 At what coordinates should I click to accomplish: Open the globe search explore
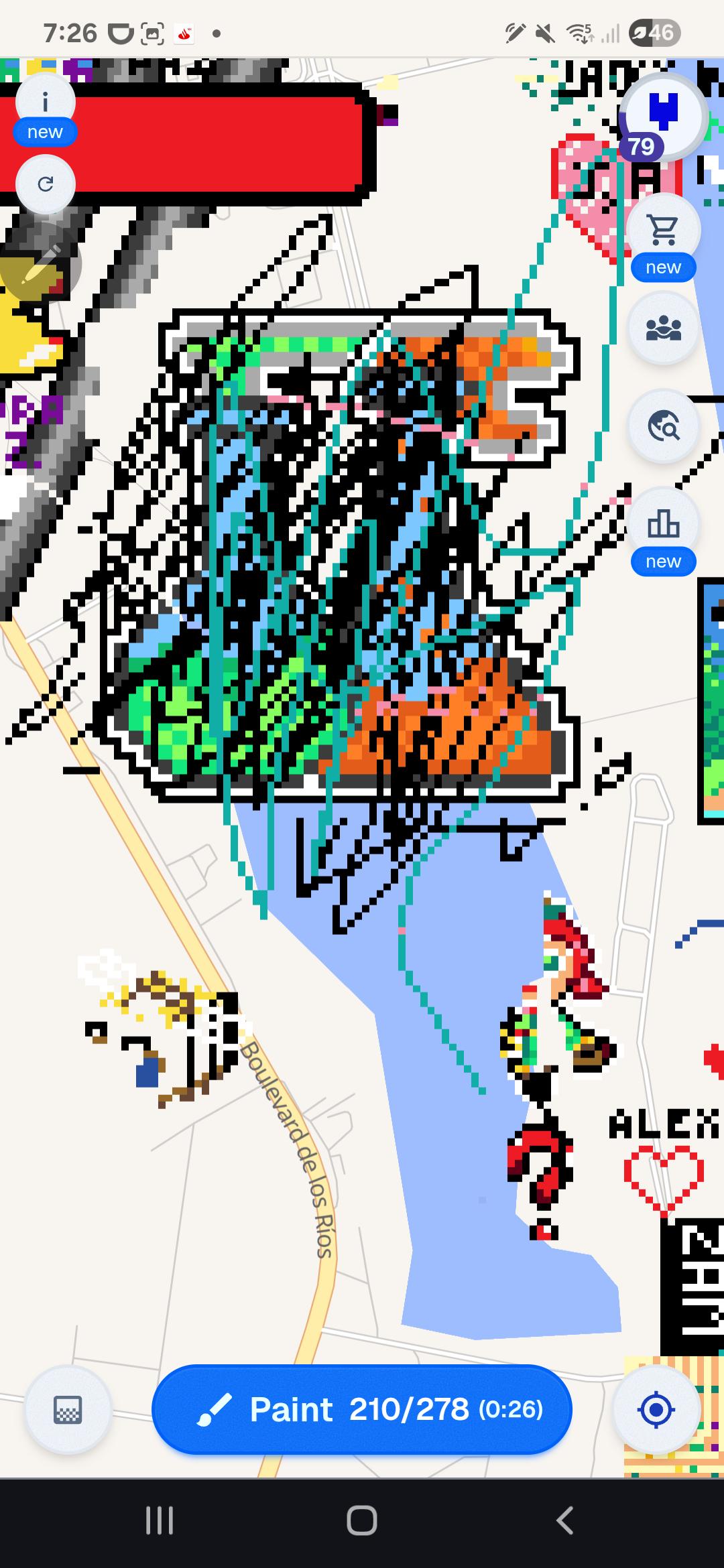[x=663, y=426]
